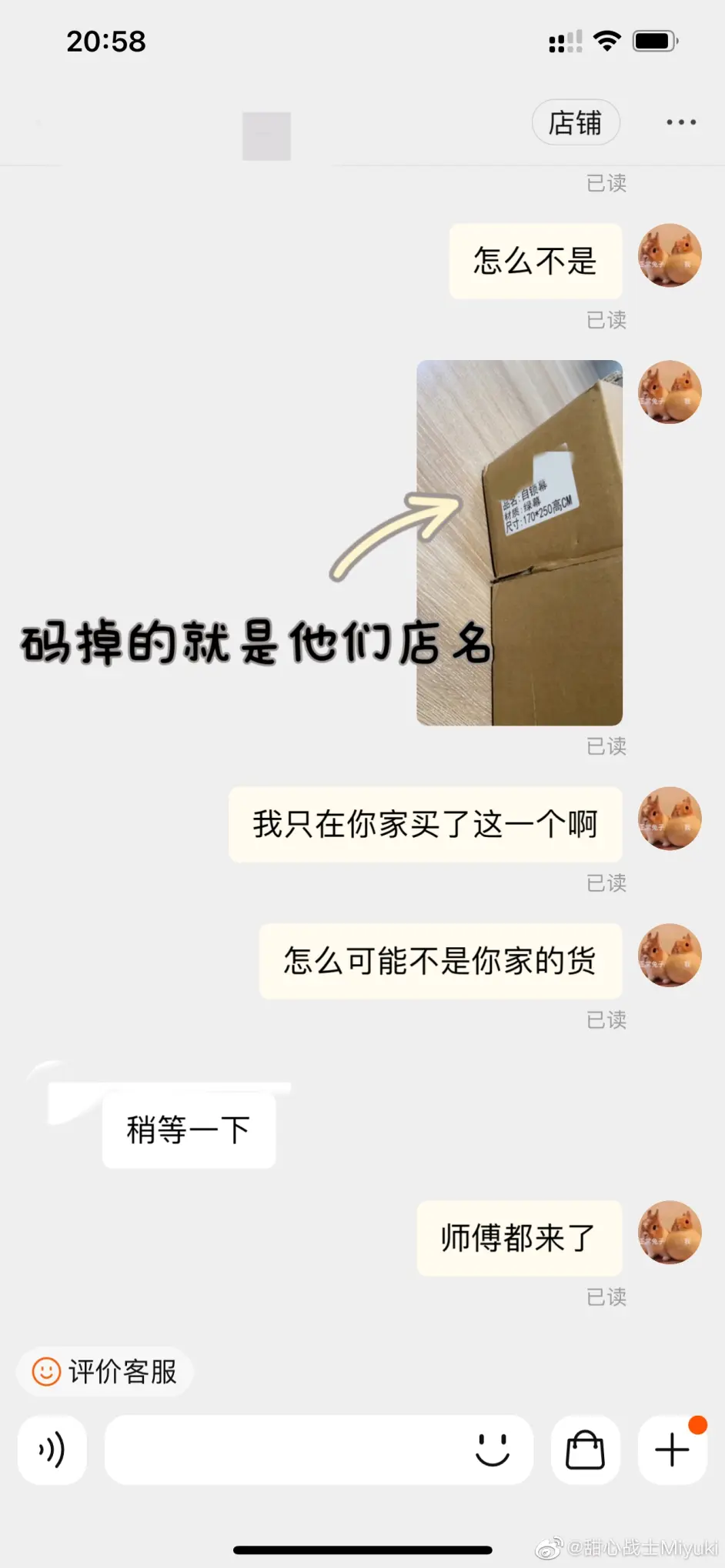
Task: Open the 店铺 store page
Action: tap(575, 123)
